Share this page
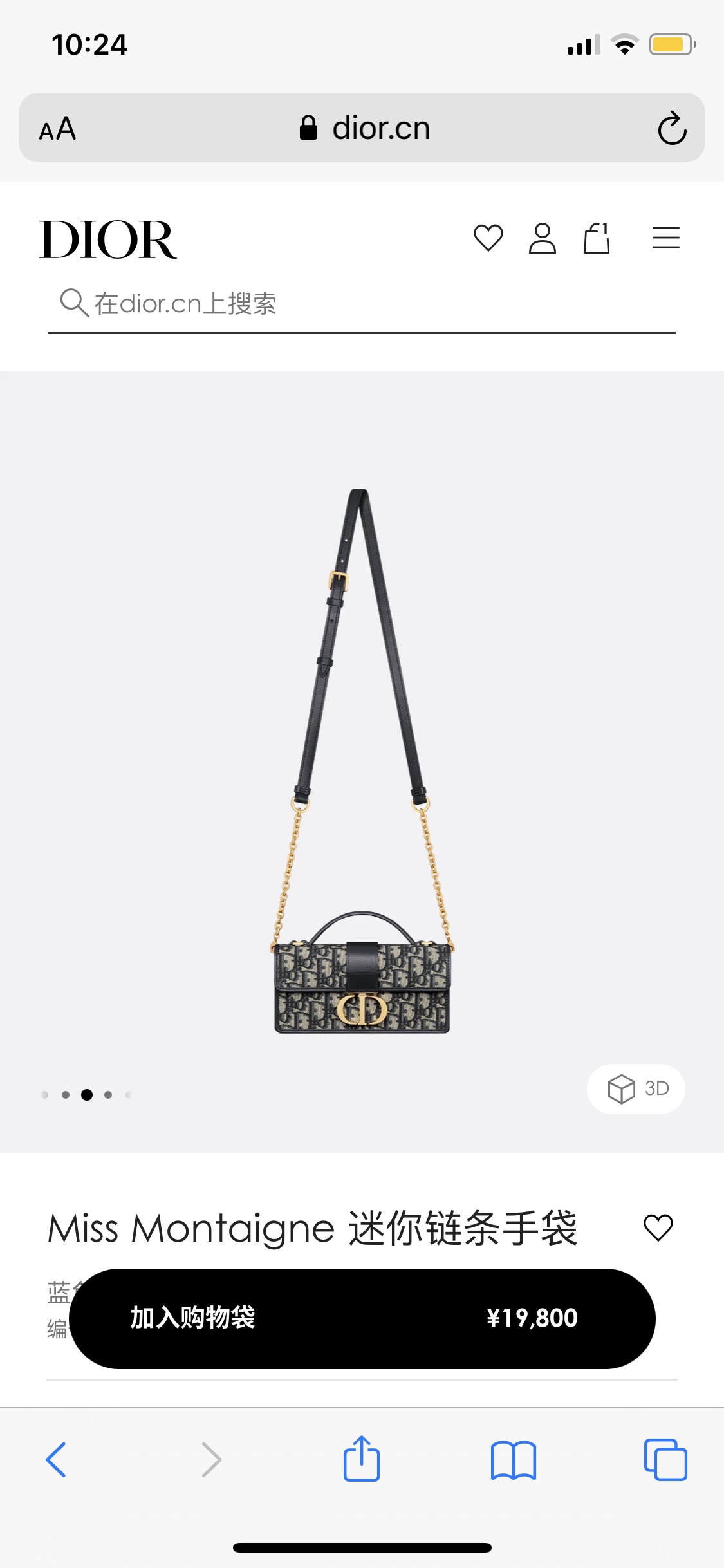Screen dimensions: 724x1568 click(x=362, y=1458)
